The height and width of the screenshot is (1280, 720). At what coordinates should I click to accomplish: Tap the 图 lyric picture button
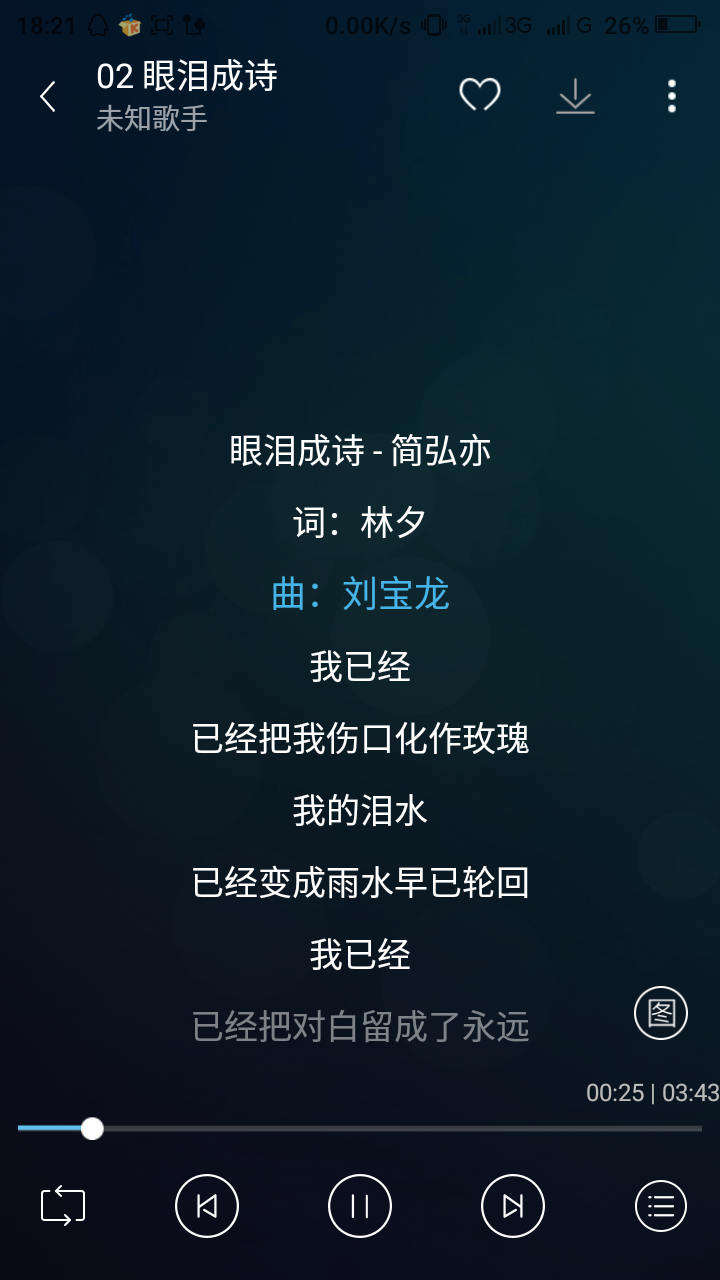click(661, 1012)
